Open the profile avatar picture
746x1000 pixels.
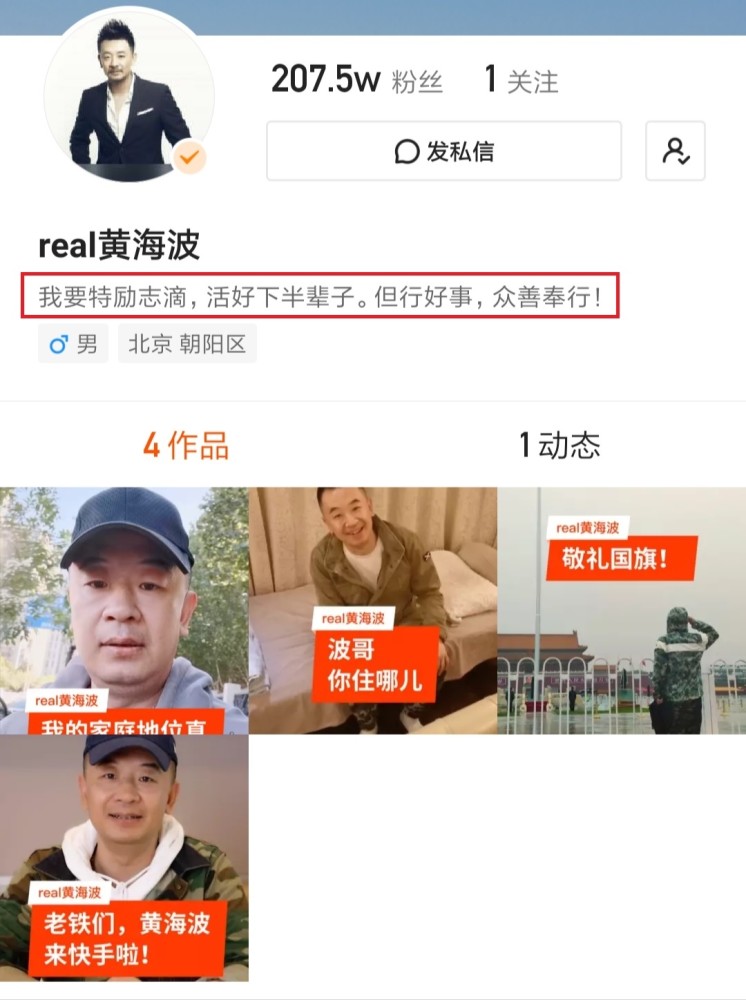(x=129, y=95)
